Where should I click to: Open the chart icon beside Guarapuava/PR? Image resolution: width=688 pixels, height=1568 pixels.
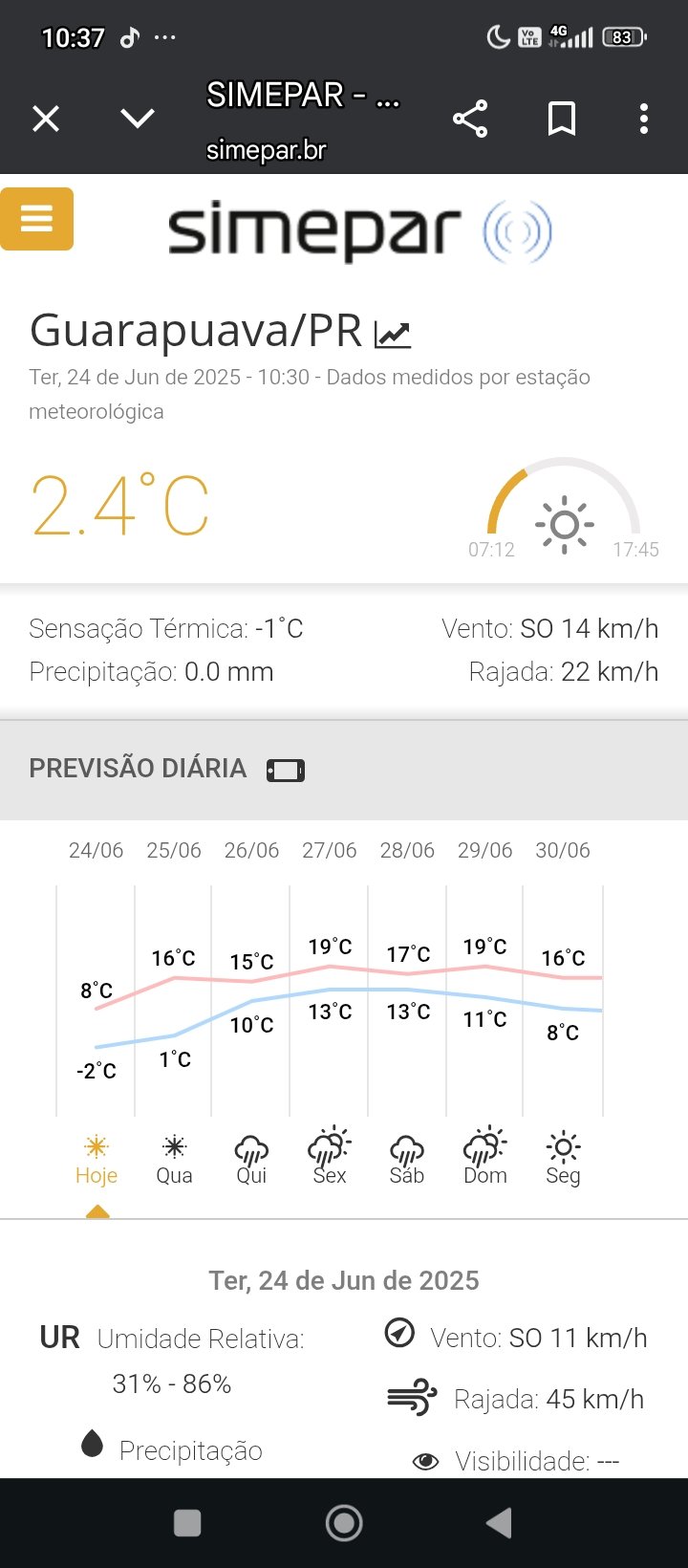[x=393, y=334]
